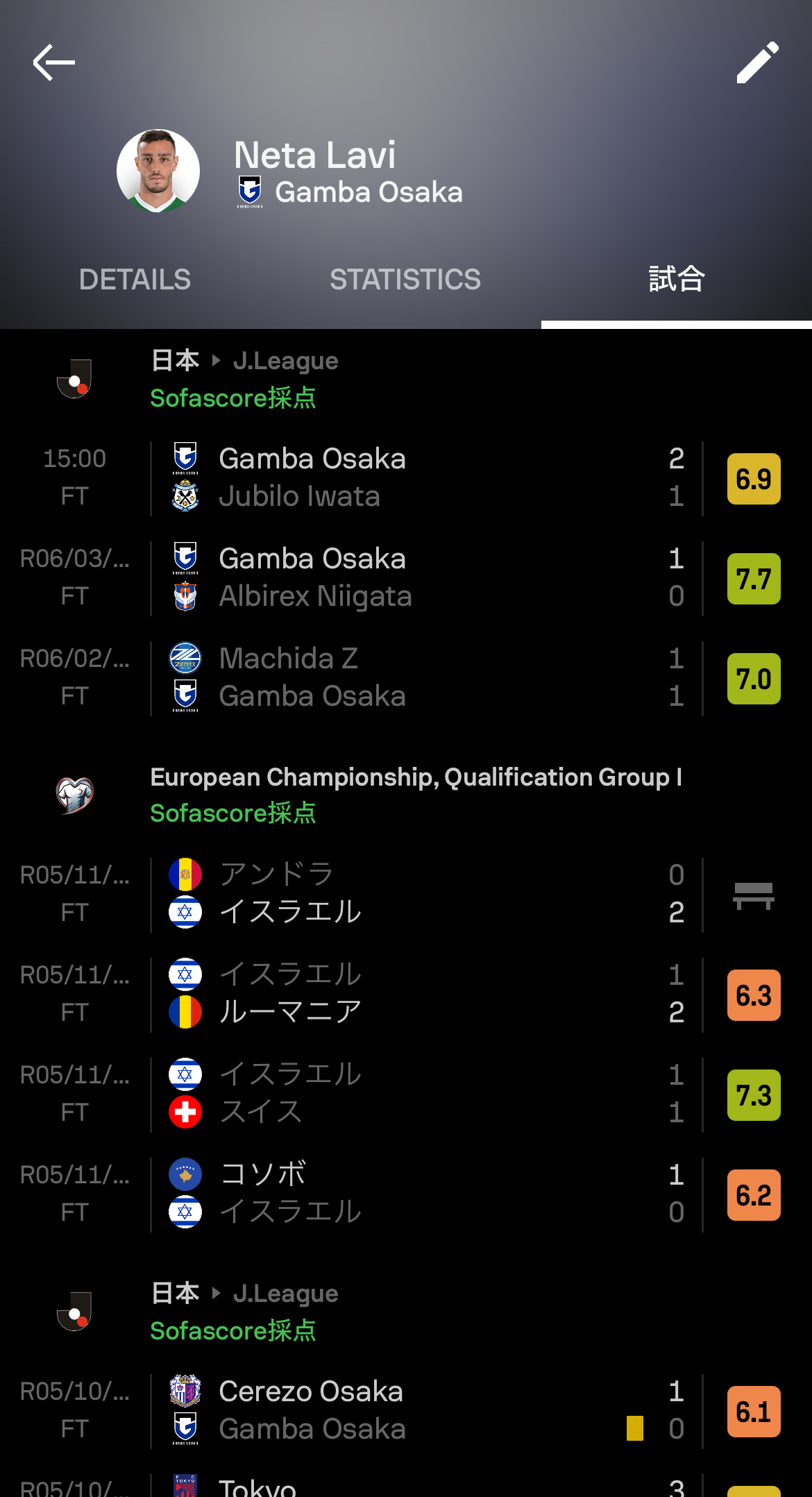Open アンドラ vs イスラエル match
The image size is (812, 1497).
tap(406, 895)
